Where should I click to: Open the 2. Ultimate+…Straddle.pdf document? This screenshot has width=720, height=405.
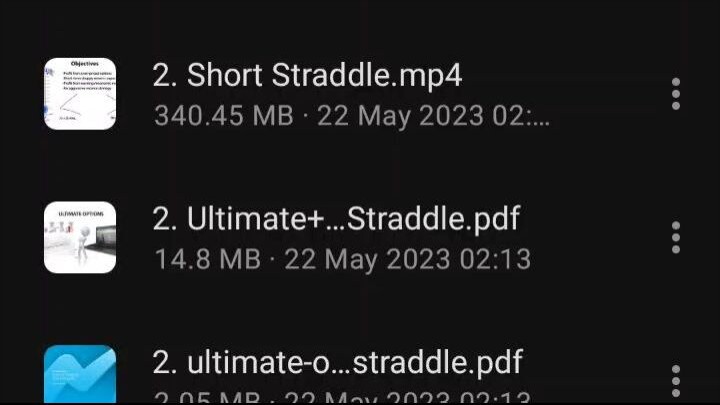336,219
